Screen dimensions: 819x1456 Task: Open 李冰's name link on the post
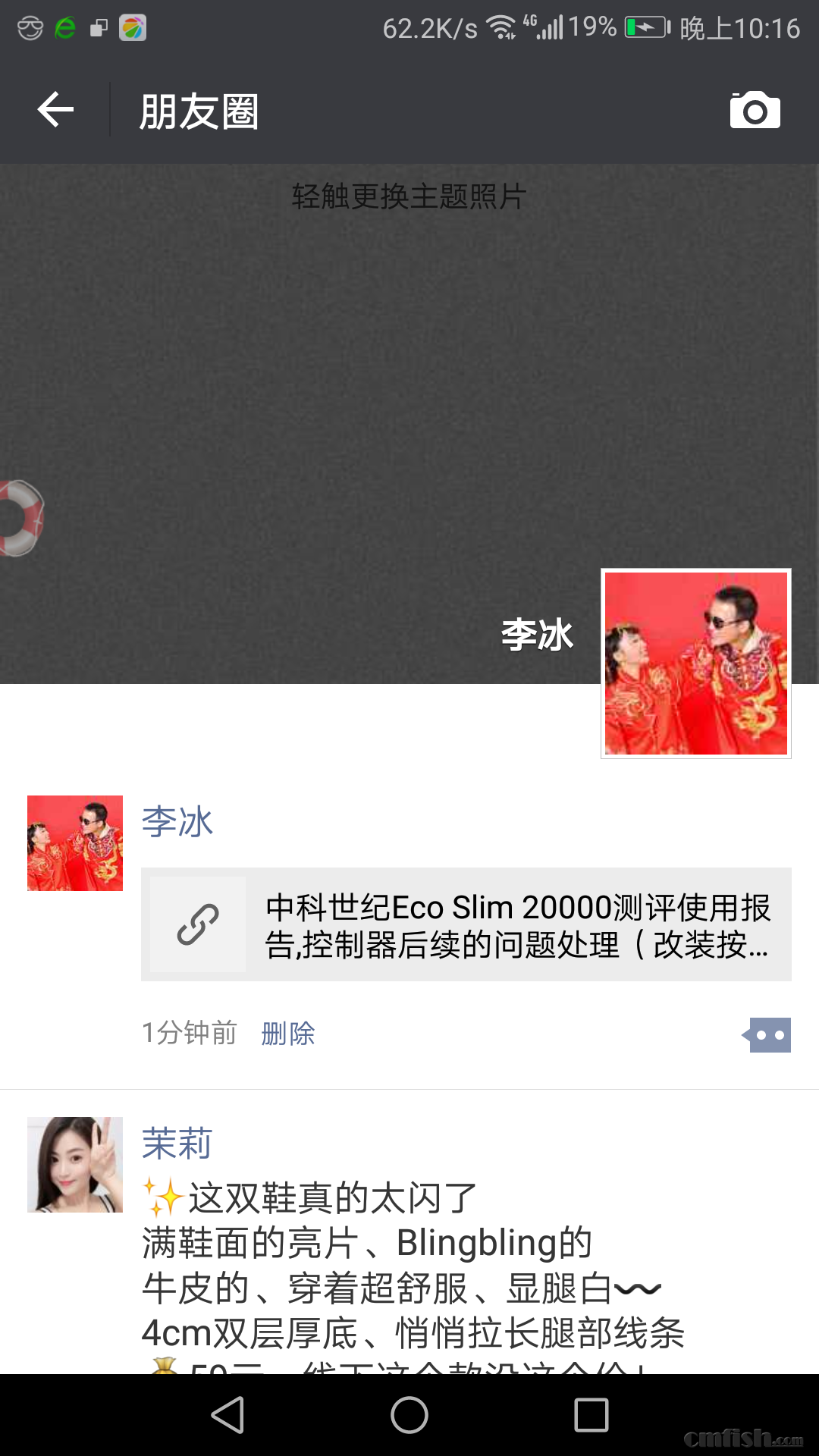177,822
